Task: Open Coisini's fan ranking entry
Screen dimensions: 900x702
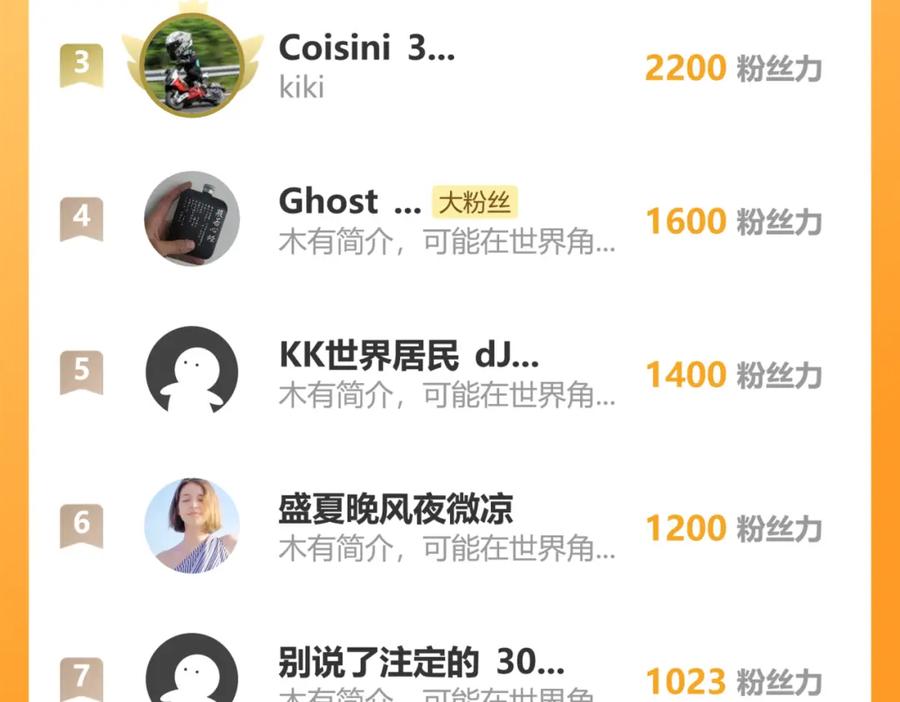Action: 449,66
